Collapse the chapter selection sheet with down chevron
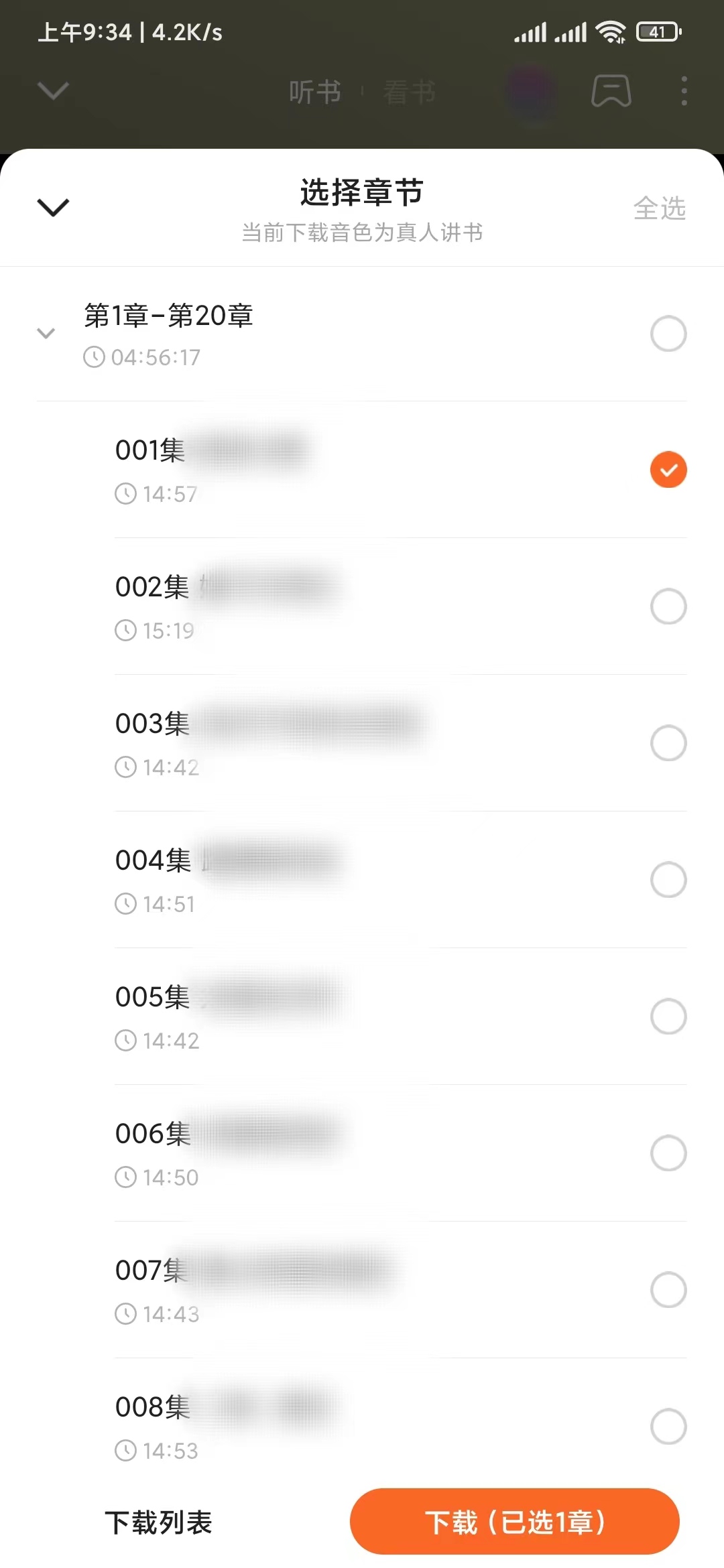Viewport: 724px width, 1568px height. [52, 208]
